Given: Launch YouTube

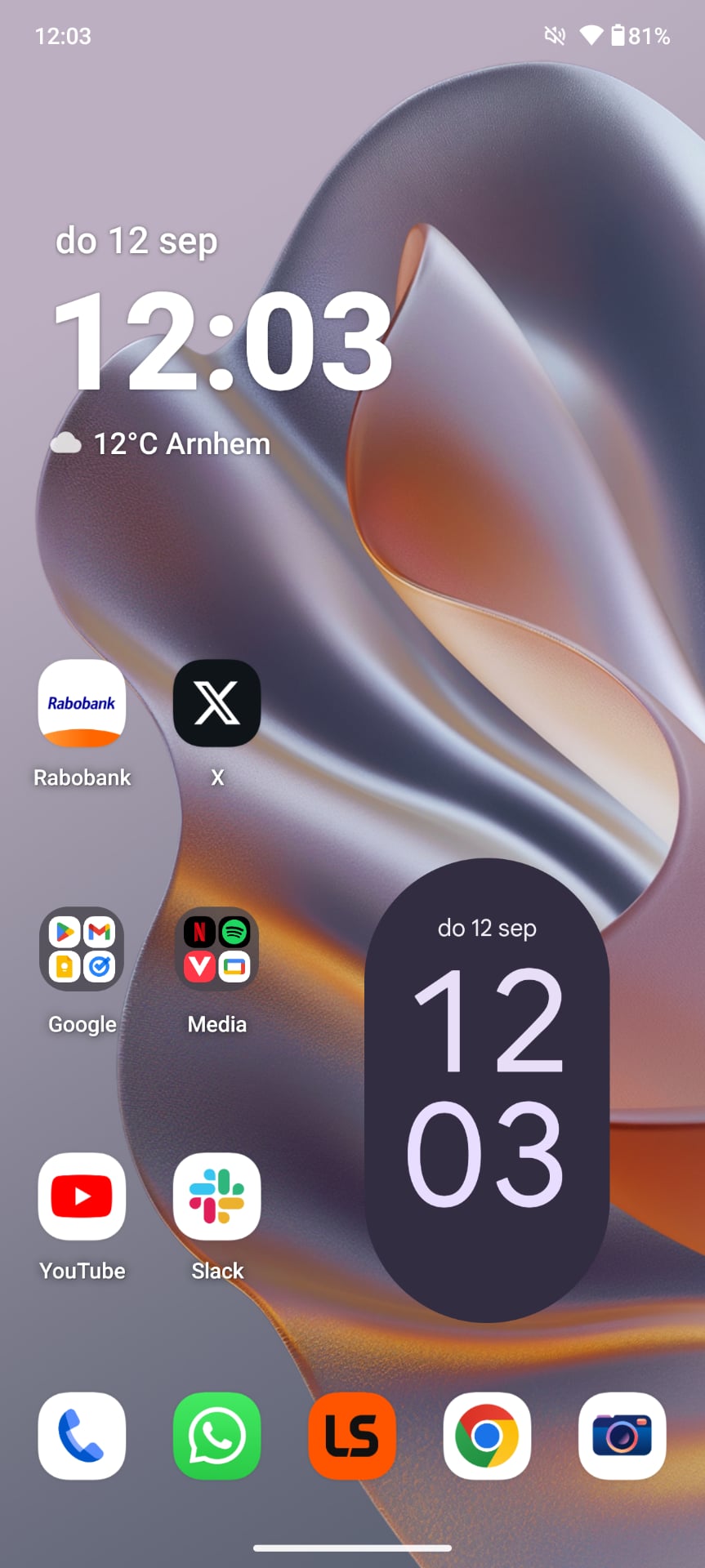Looking at the screenshot, I should coord(82,1196).
